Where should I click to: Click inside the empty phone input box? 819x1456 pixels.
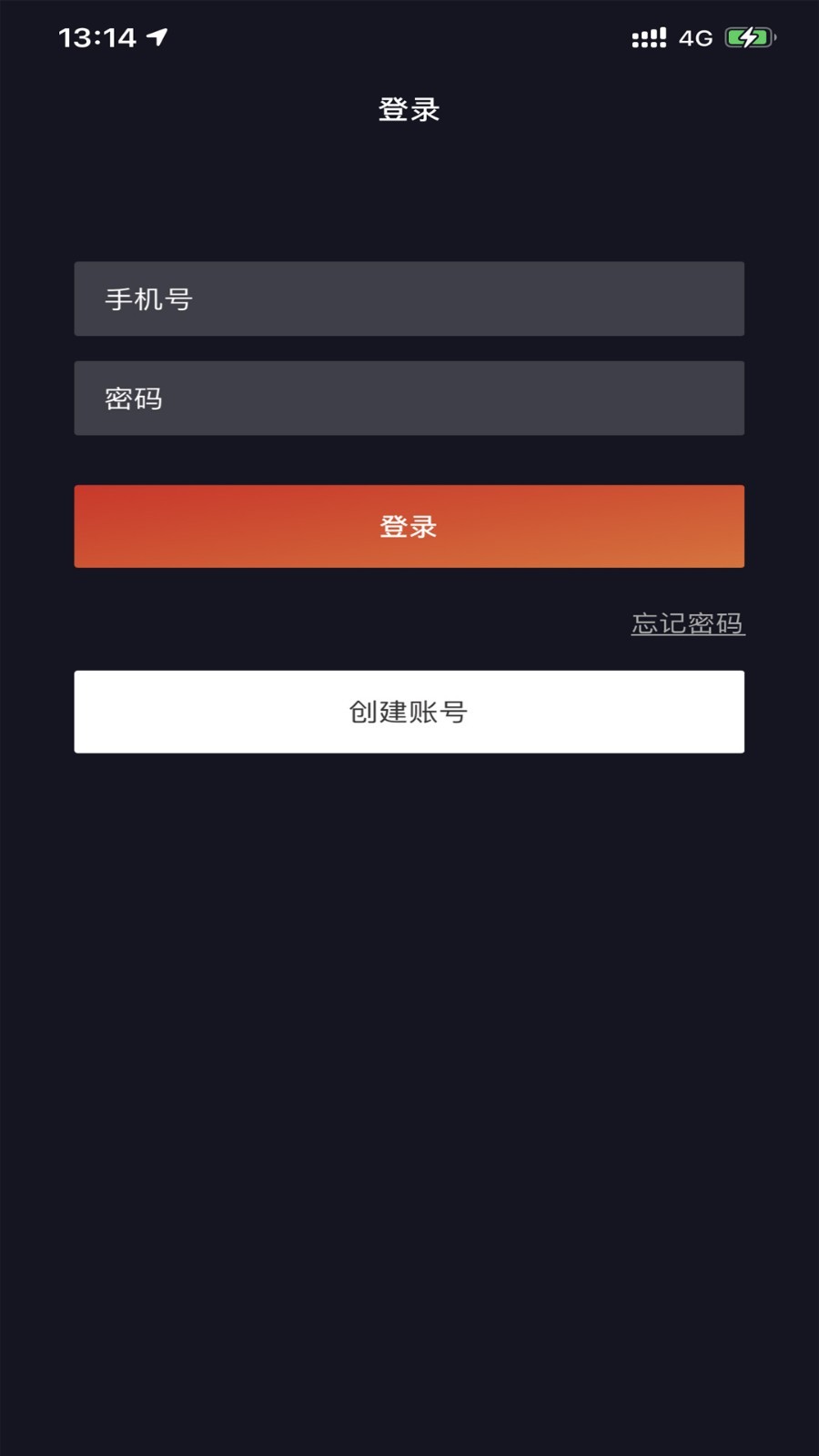coord(409,298)
